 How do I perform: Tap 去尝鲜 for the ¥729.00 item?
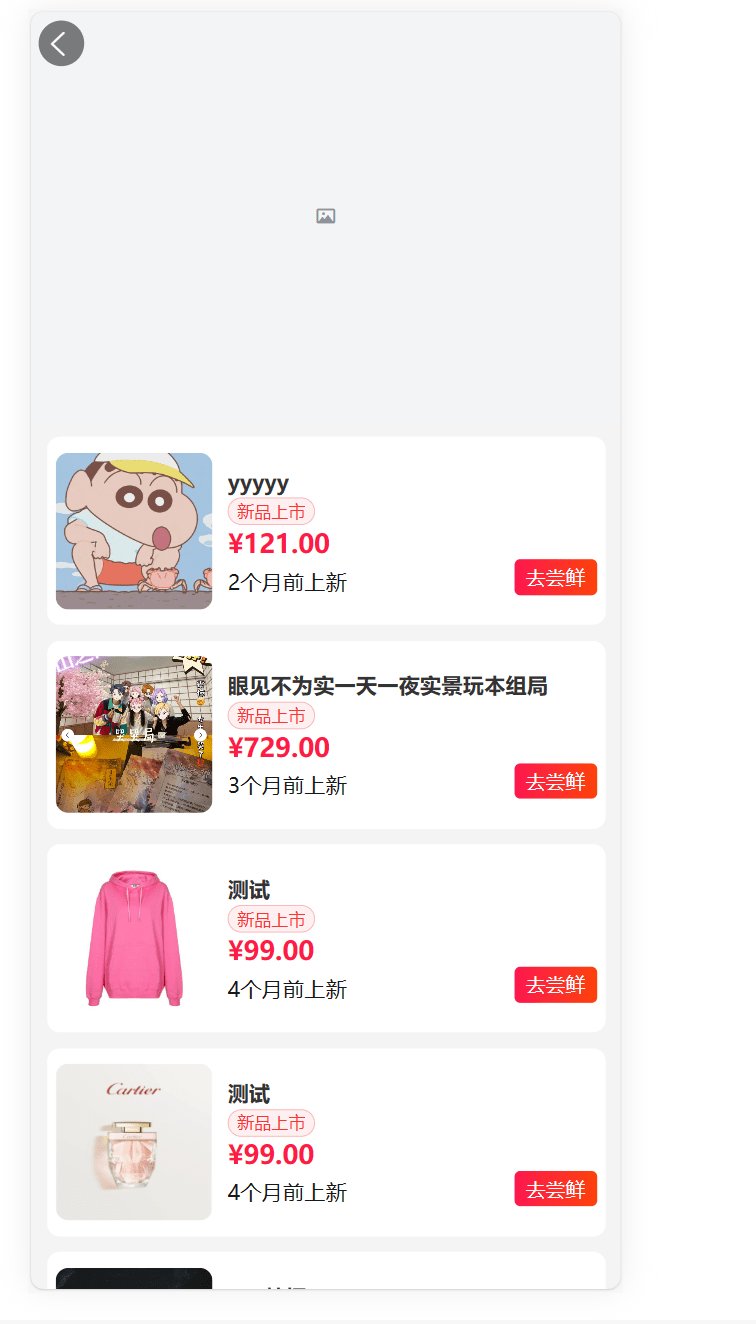[x=555, y=781]
